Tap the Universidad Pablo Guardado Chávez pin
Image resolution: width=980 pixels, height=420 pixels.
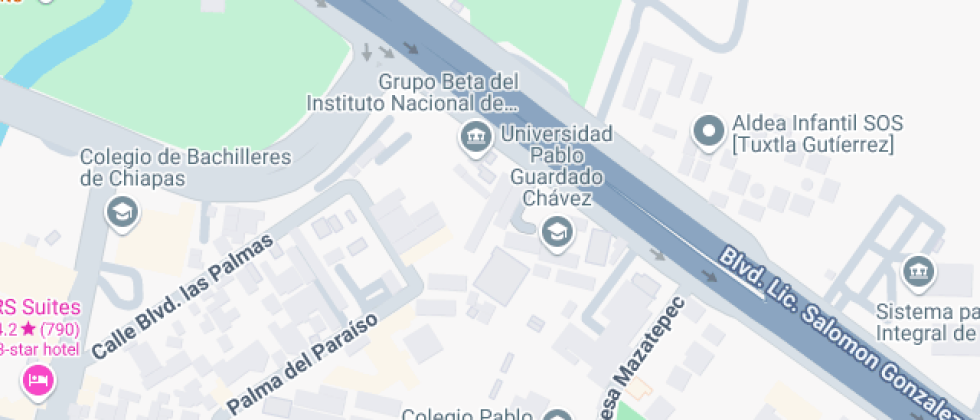(557, 233)
